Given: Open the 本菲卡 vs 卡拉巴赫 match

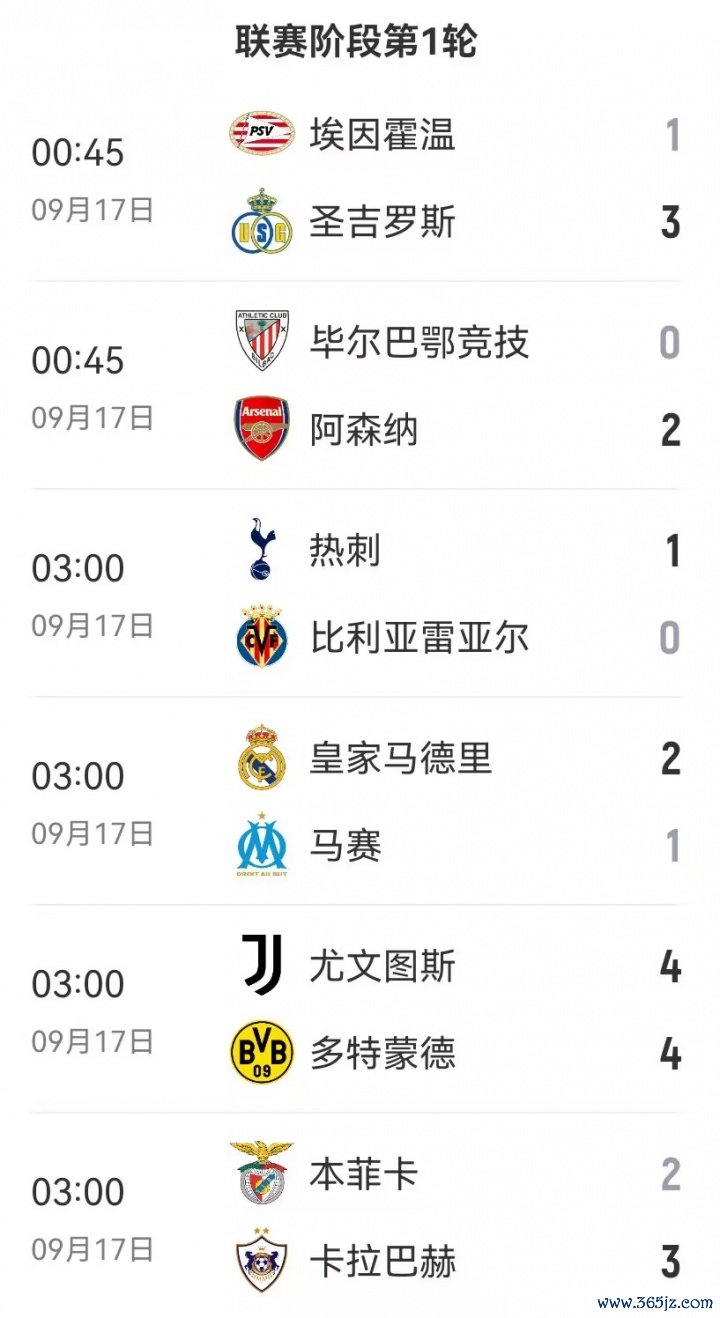Looking at the screenshot, I should [x=360, y=1214].
